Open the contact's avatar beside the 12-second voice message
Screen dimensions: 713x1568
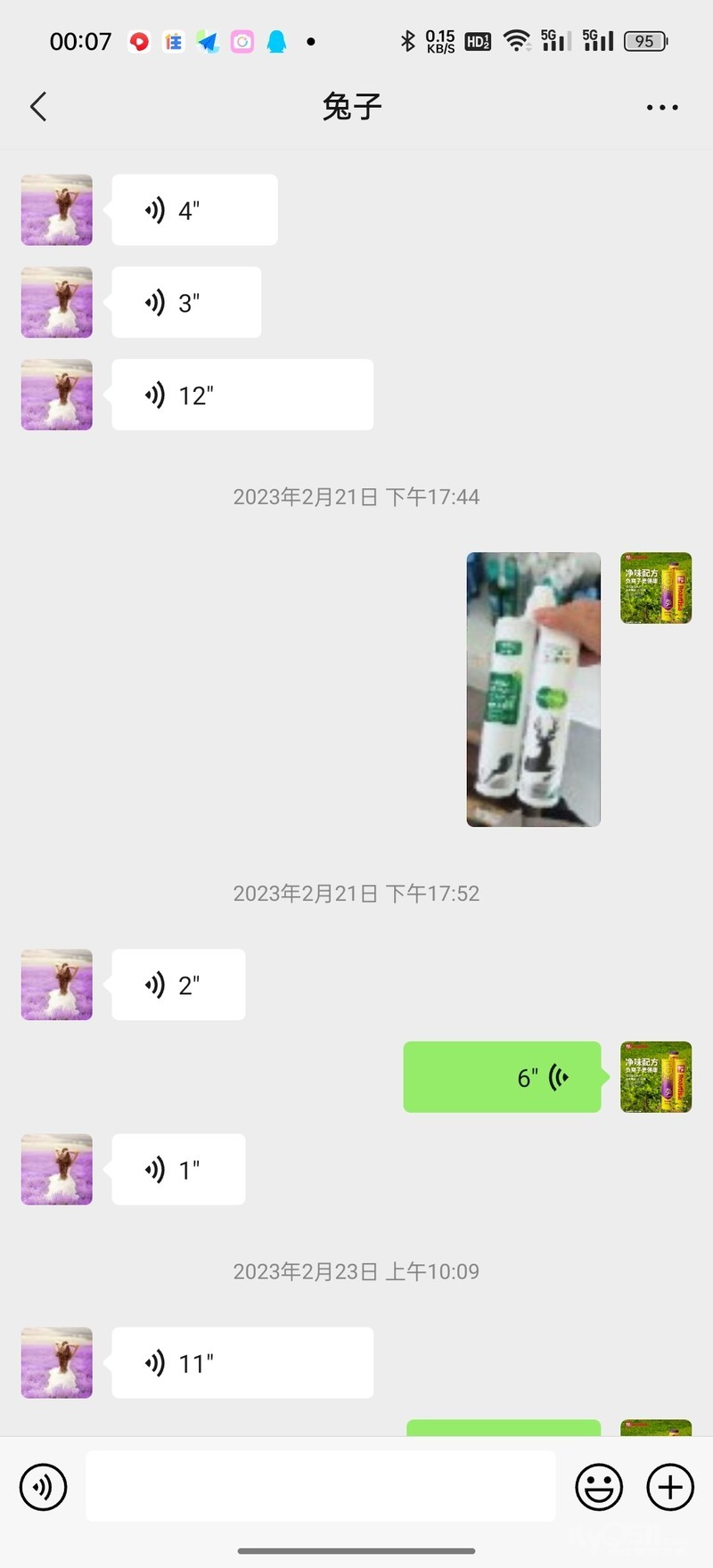(x=57, y=395)
